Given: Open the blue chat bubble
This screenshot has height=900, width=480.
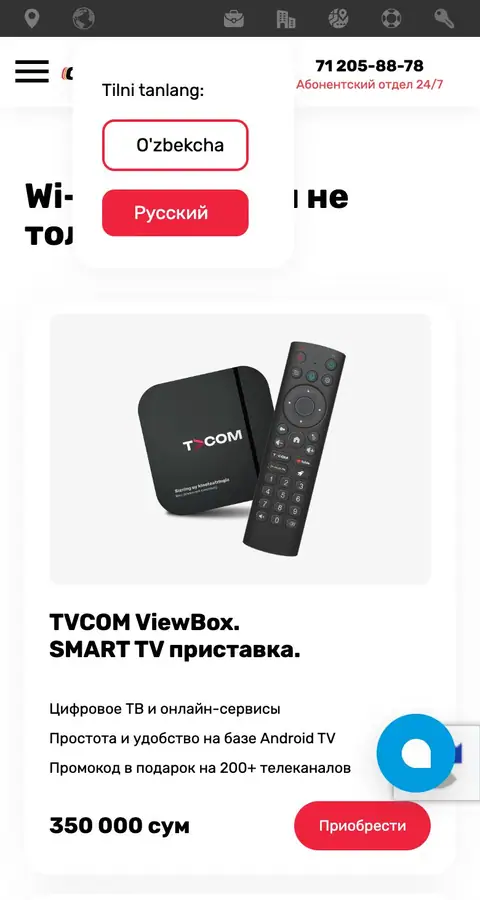Looking at the screenshot, I should (x=416, y=753).
